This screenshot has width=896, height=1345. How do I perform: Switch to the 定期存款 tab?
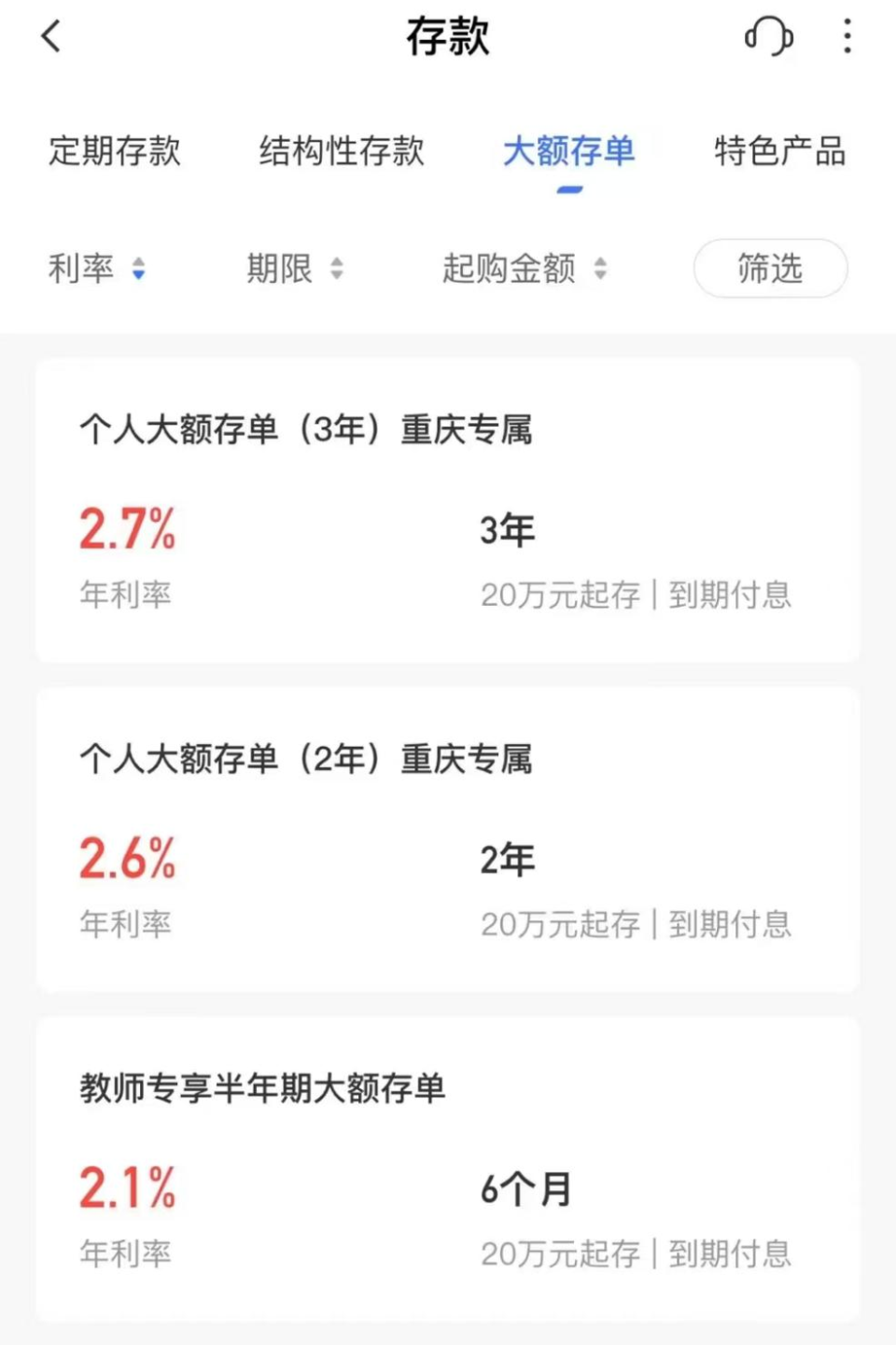pos(115,151)
